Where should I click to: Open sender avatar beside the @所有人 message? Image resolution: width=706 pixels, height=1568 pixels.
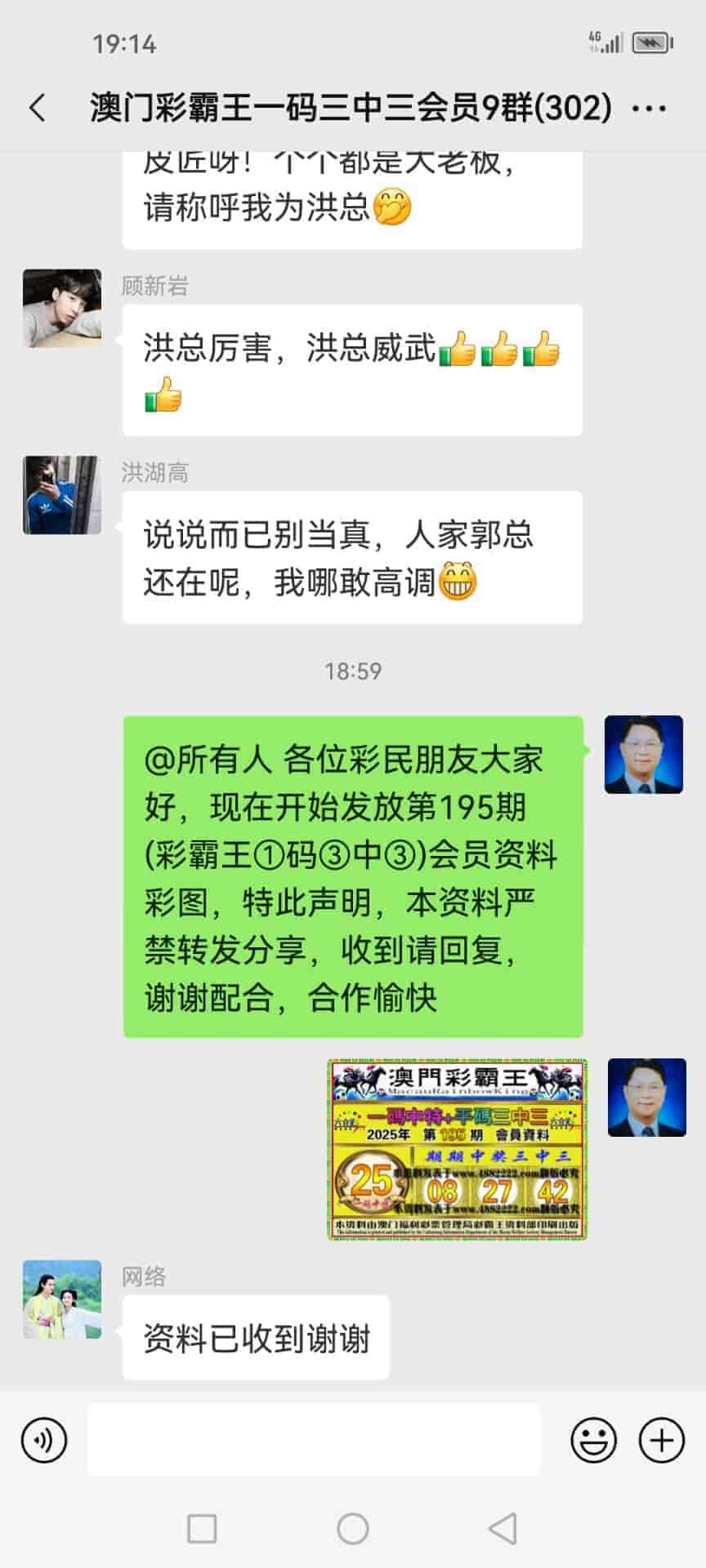click(643, 755)
